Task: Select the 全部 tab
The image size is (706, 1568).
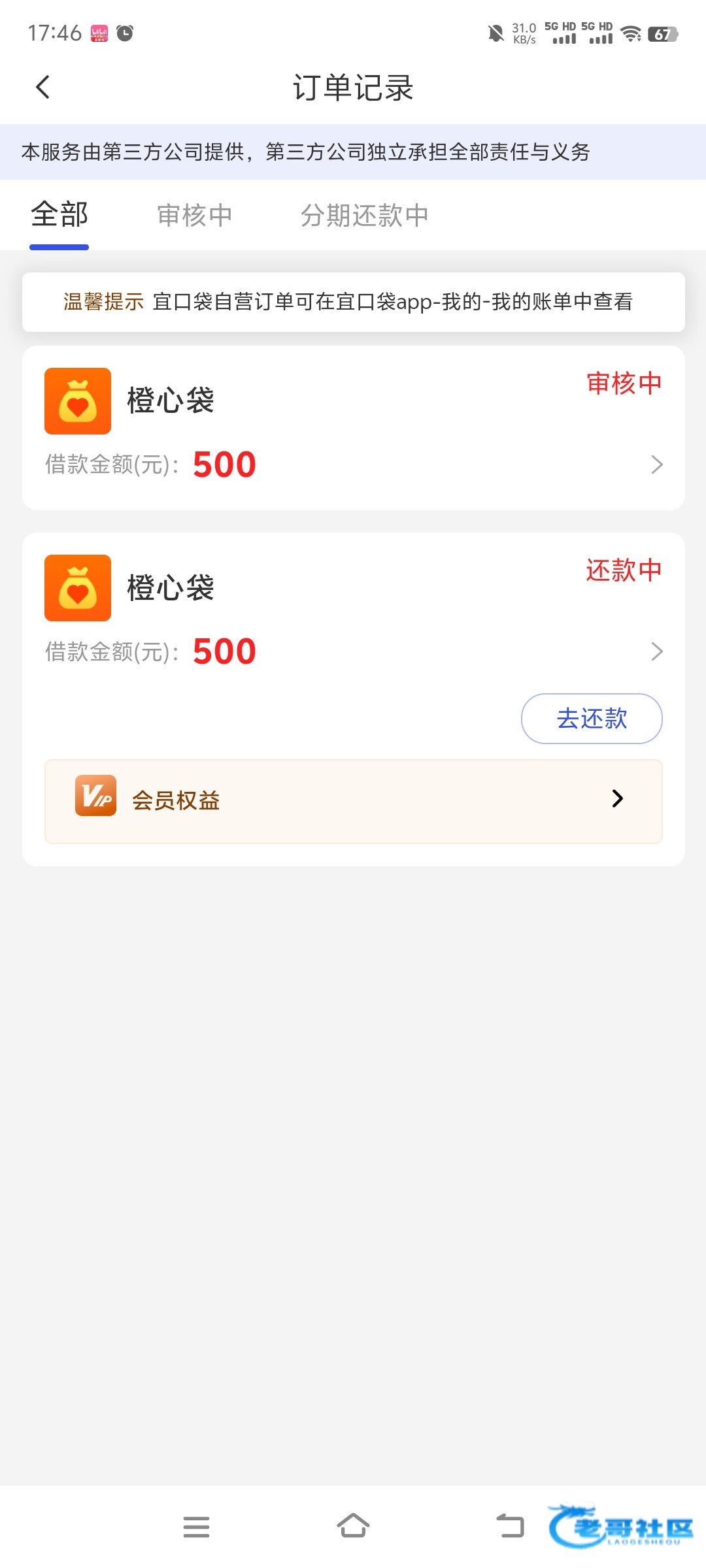Action: 59,215
